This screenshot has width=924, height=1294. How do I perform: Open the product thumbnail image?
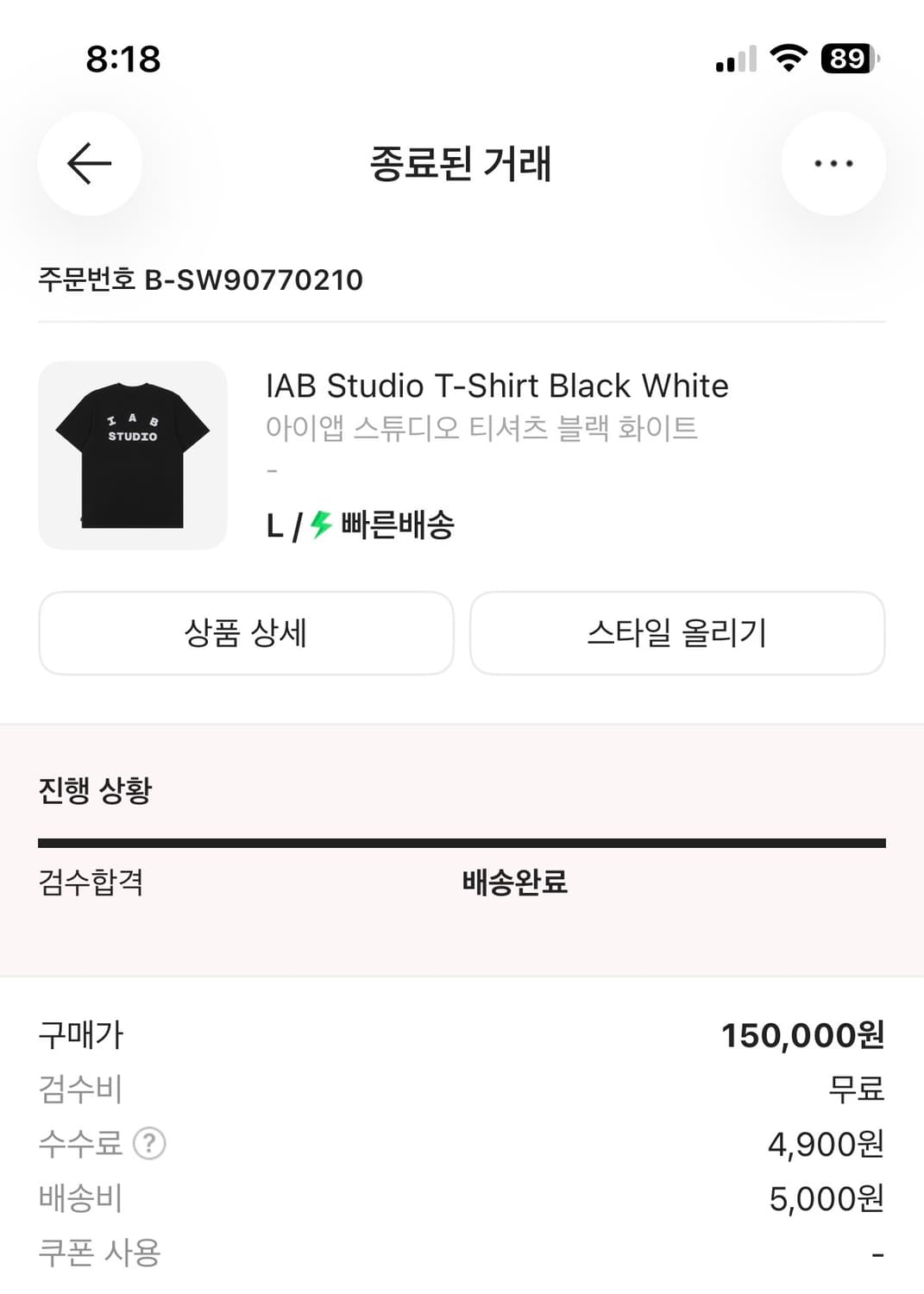pos(133,454)
